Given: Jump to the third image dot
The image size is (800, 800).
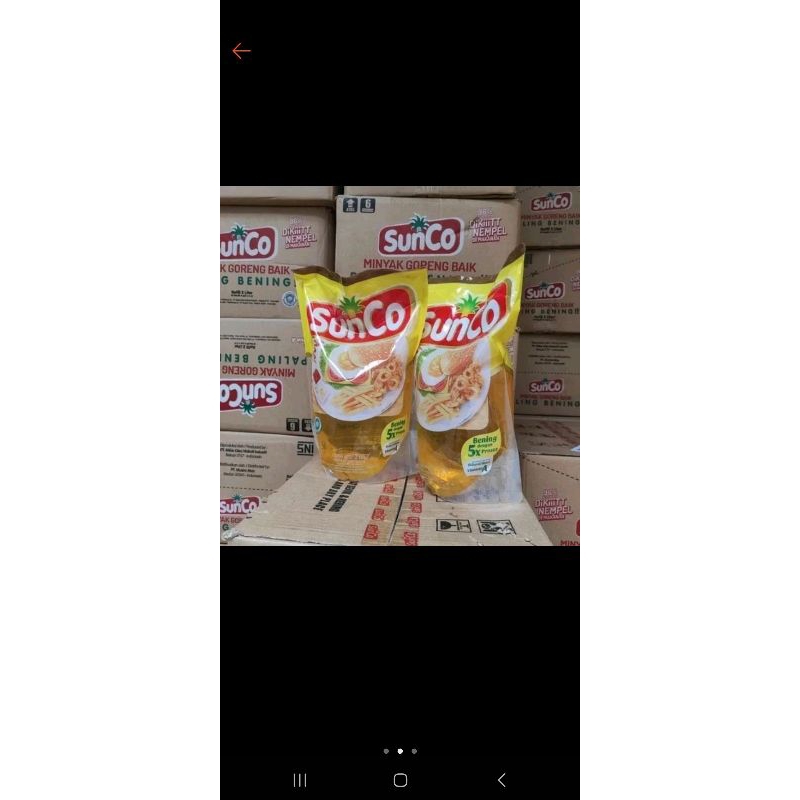Looking at the screenshot, I should click(414, 751).
